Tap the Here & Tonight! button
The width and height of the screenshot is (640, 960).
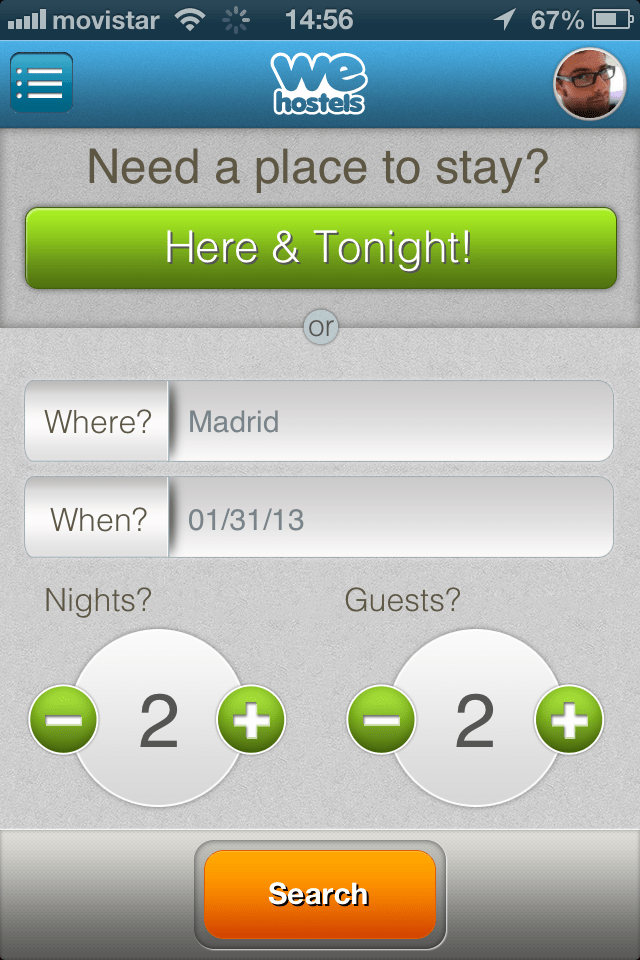point(320,248)
